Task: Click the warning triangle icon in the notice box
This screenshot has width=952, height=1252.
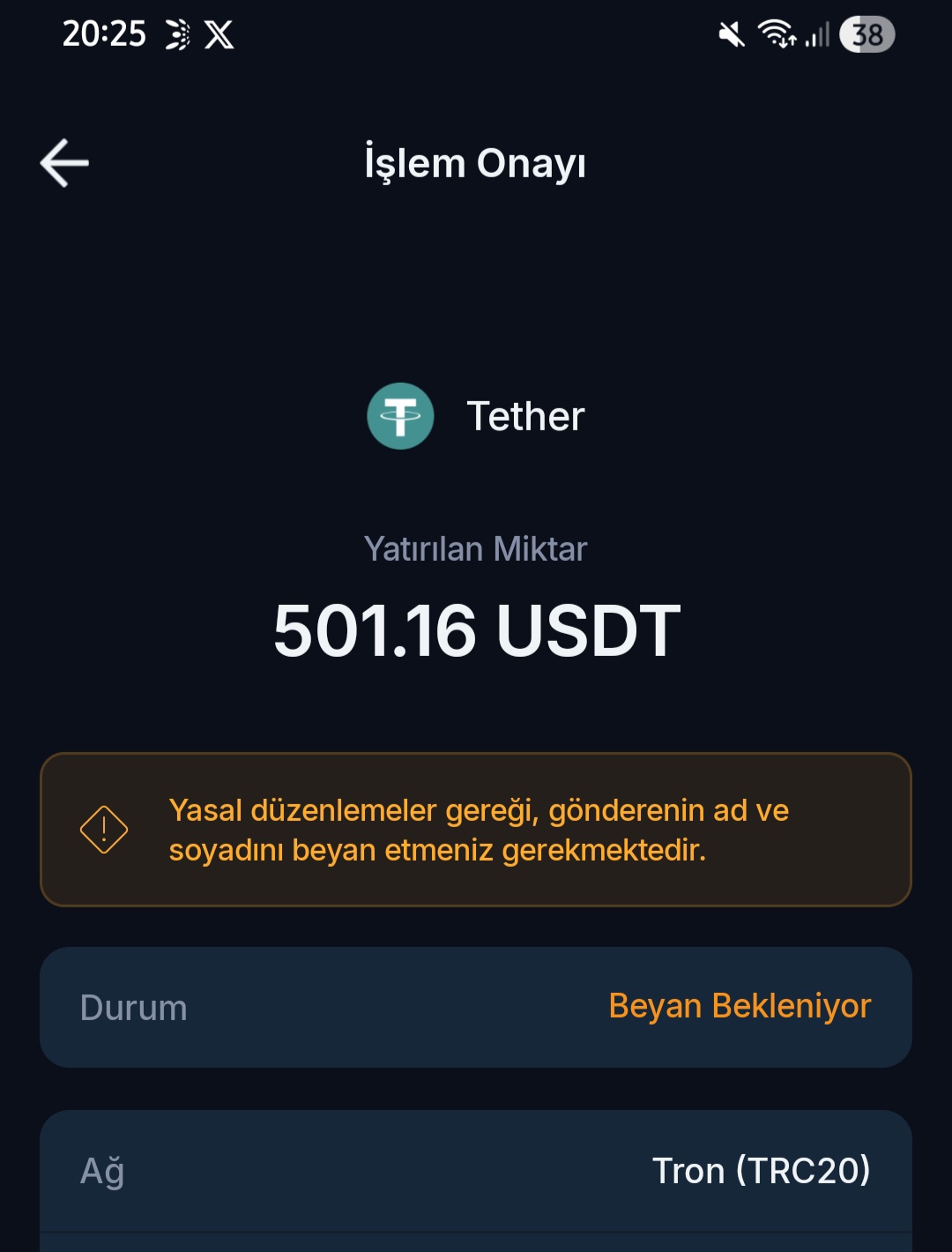Action: pyautogui.click(x=103, y=829)
